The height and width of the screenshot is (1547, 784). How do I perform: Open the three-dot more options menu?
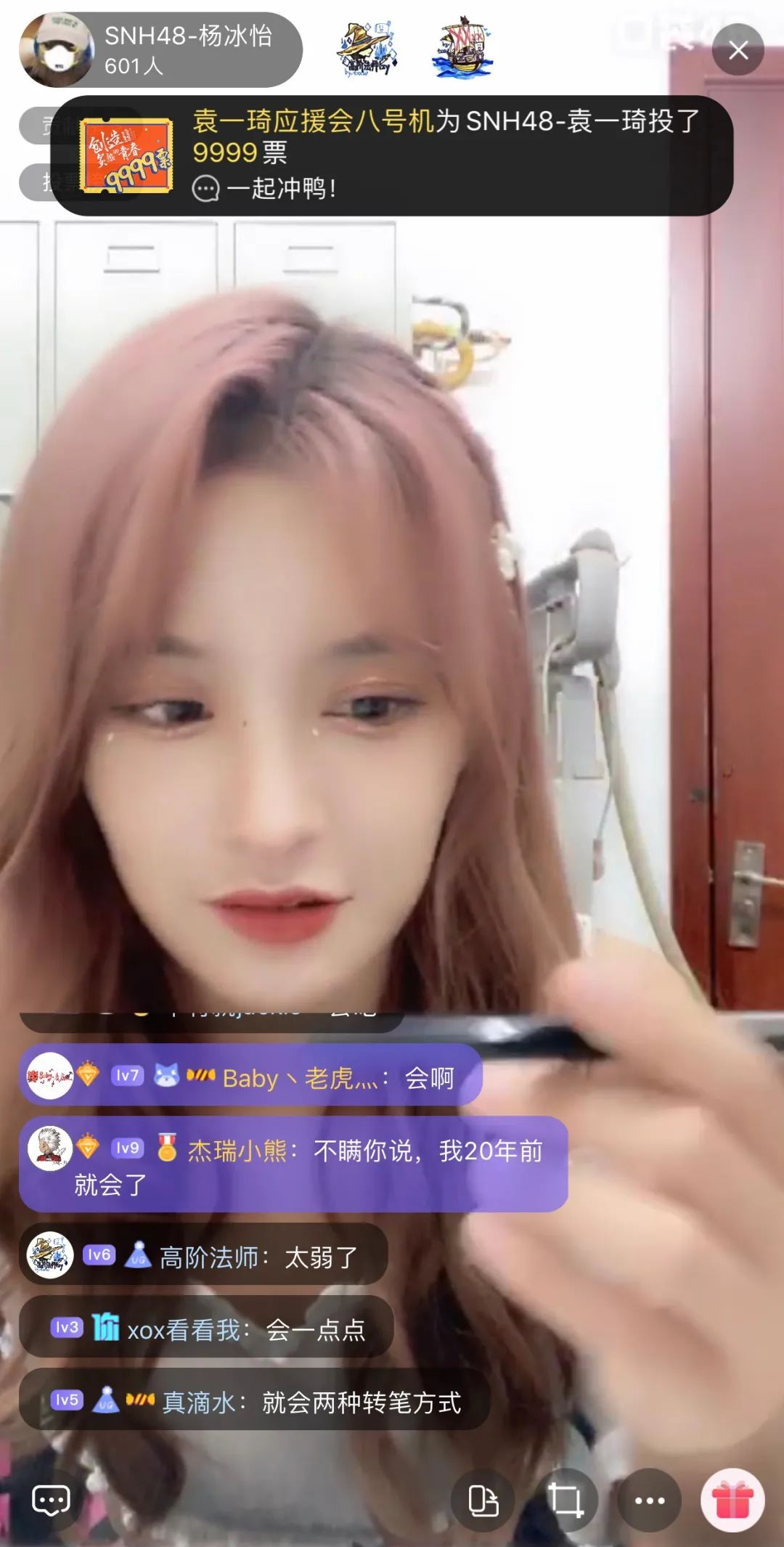point(649,1500)
